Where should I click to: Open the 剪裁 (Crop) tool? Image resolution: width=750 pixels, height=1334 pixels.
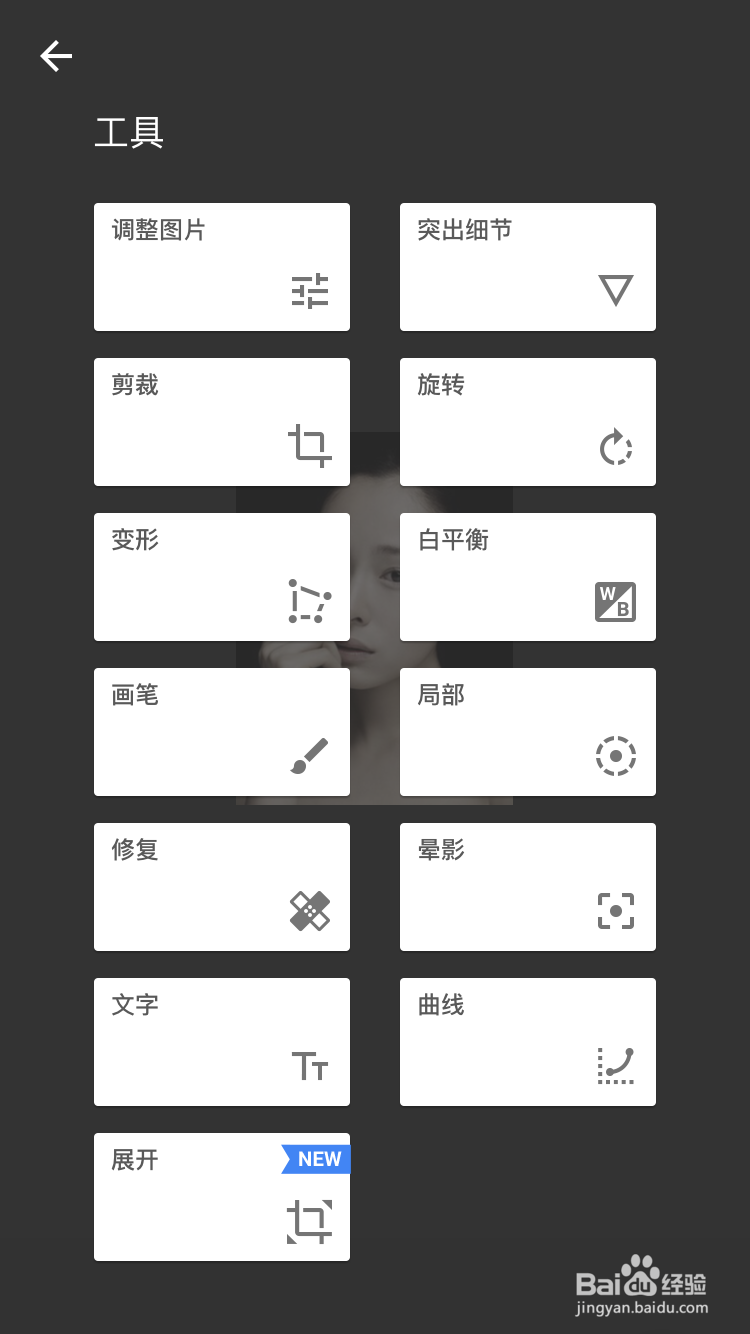(221, 421)
